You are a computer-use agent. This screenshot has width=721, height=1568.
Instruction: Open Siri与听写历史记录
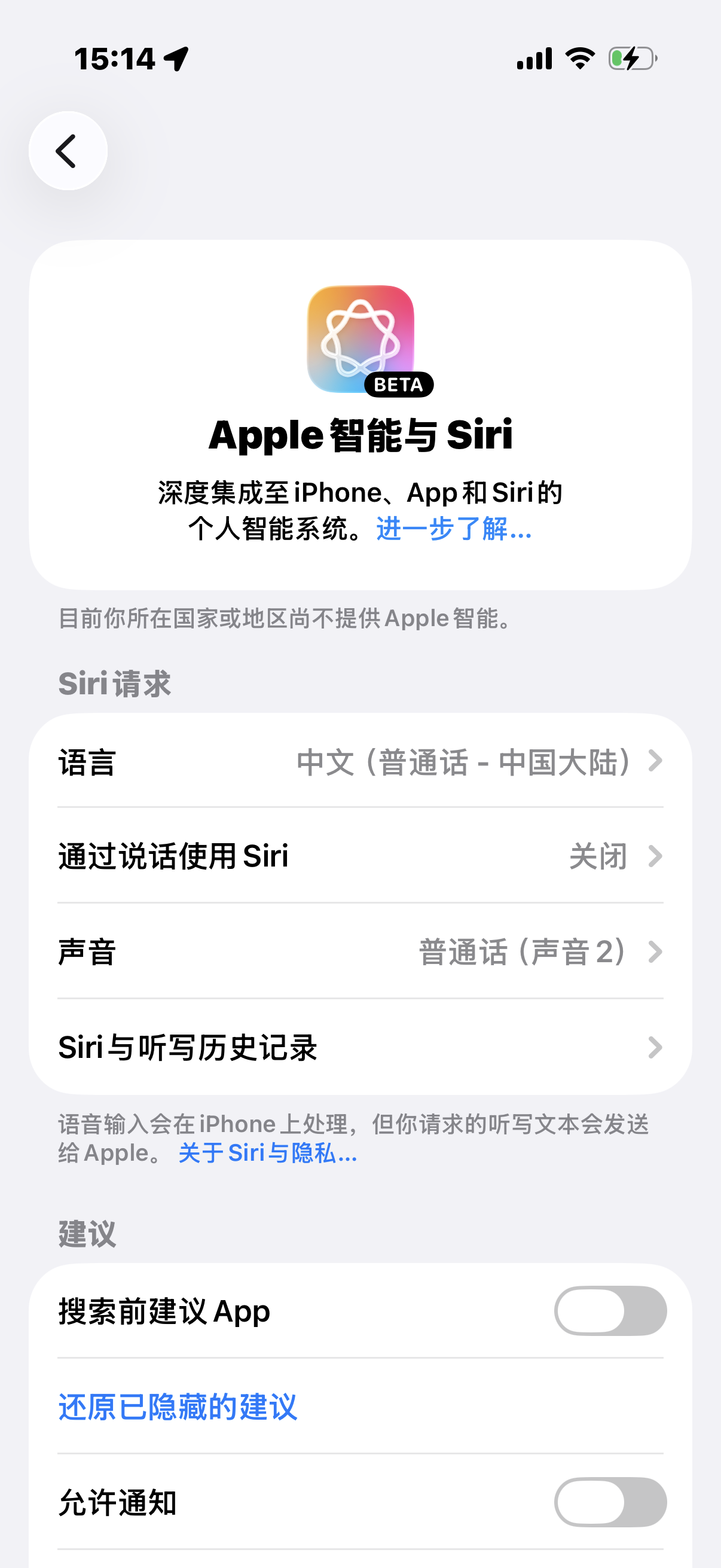point(360,1048)
